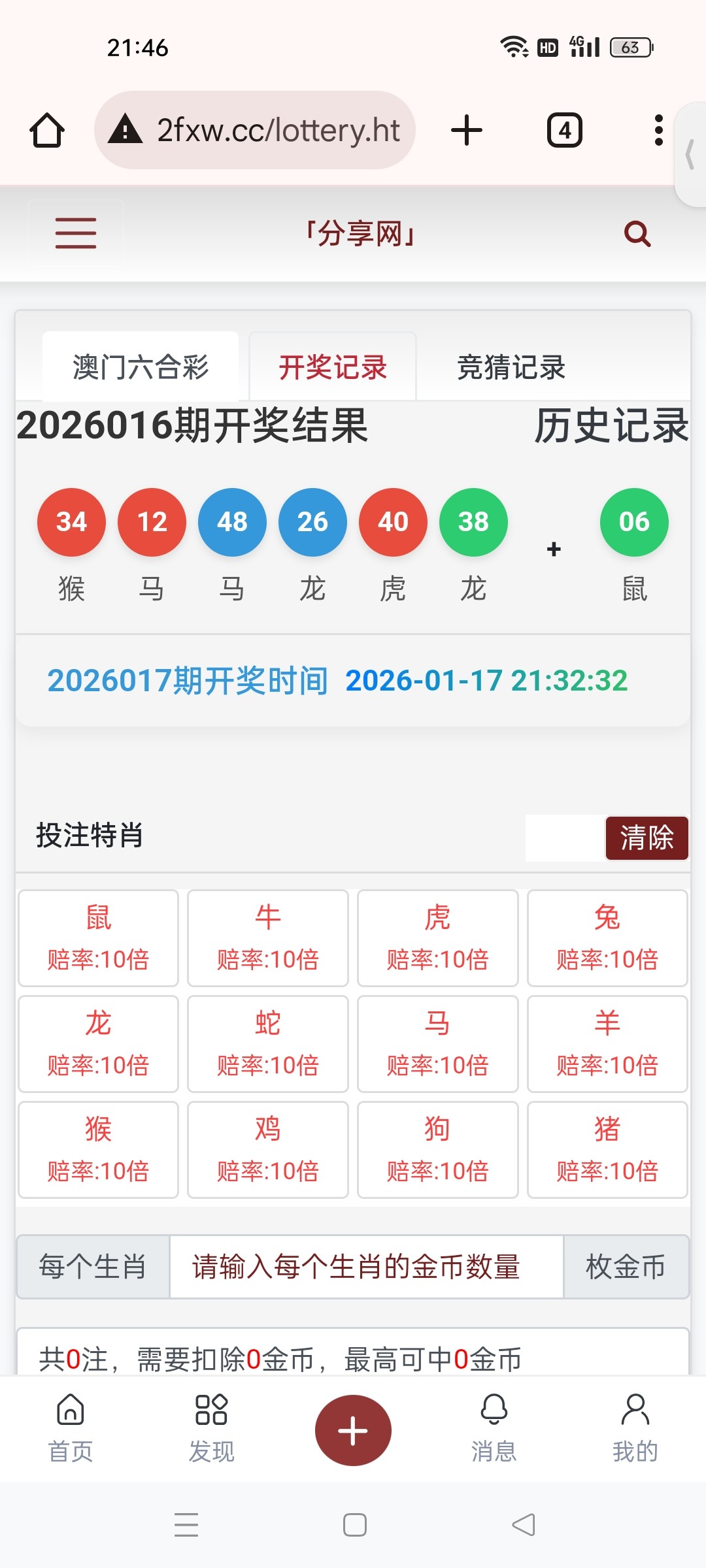Viewport: 706px width, 1568px height.
Task: Open 历史记录 draw history
Action: coord(611,426)
